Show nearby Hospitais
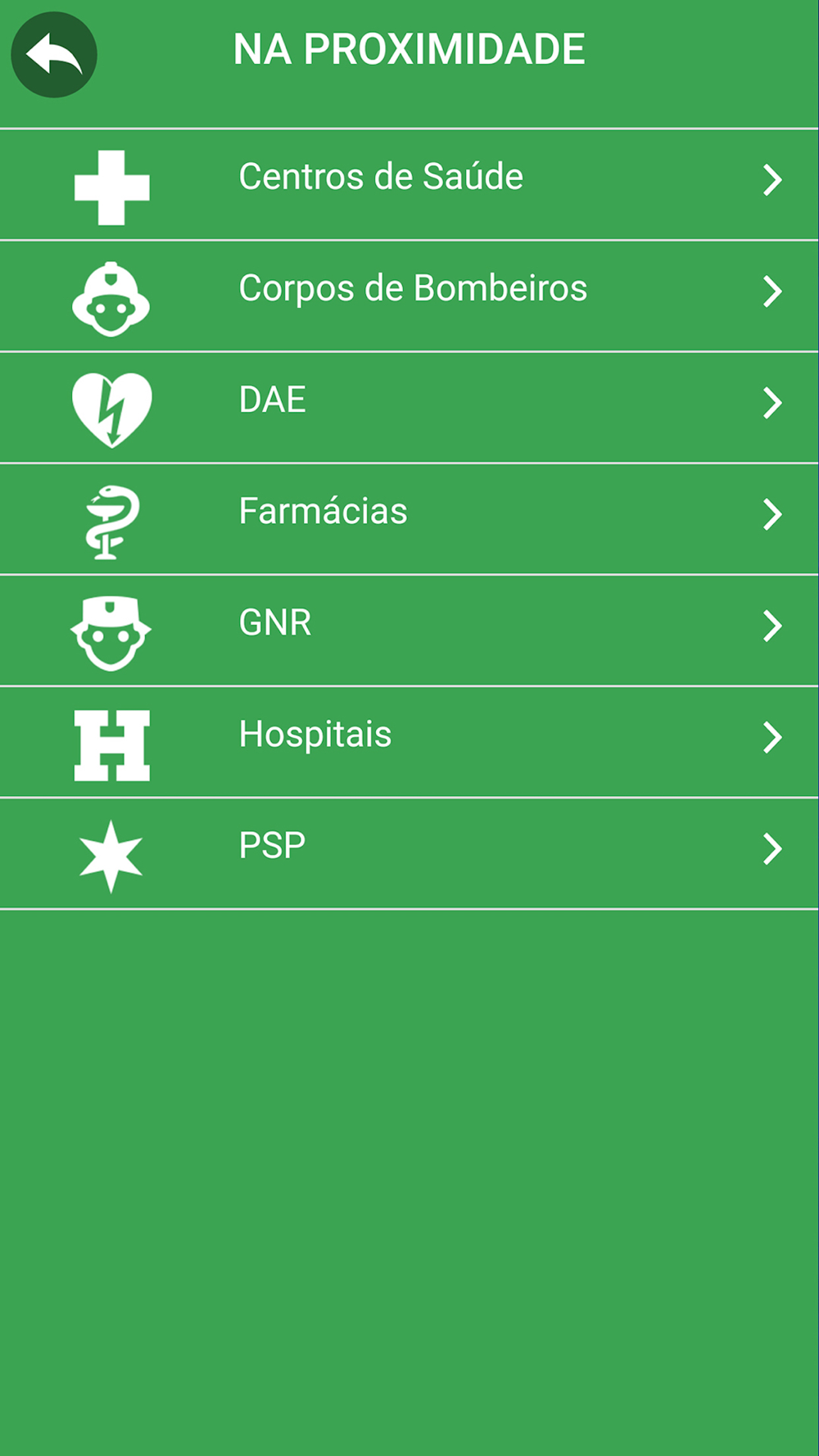Screen dimensions: 819x1456 coord(409,741)
